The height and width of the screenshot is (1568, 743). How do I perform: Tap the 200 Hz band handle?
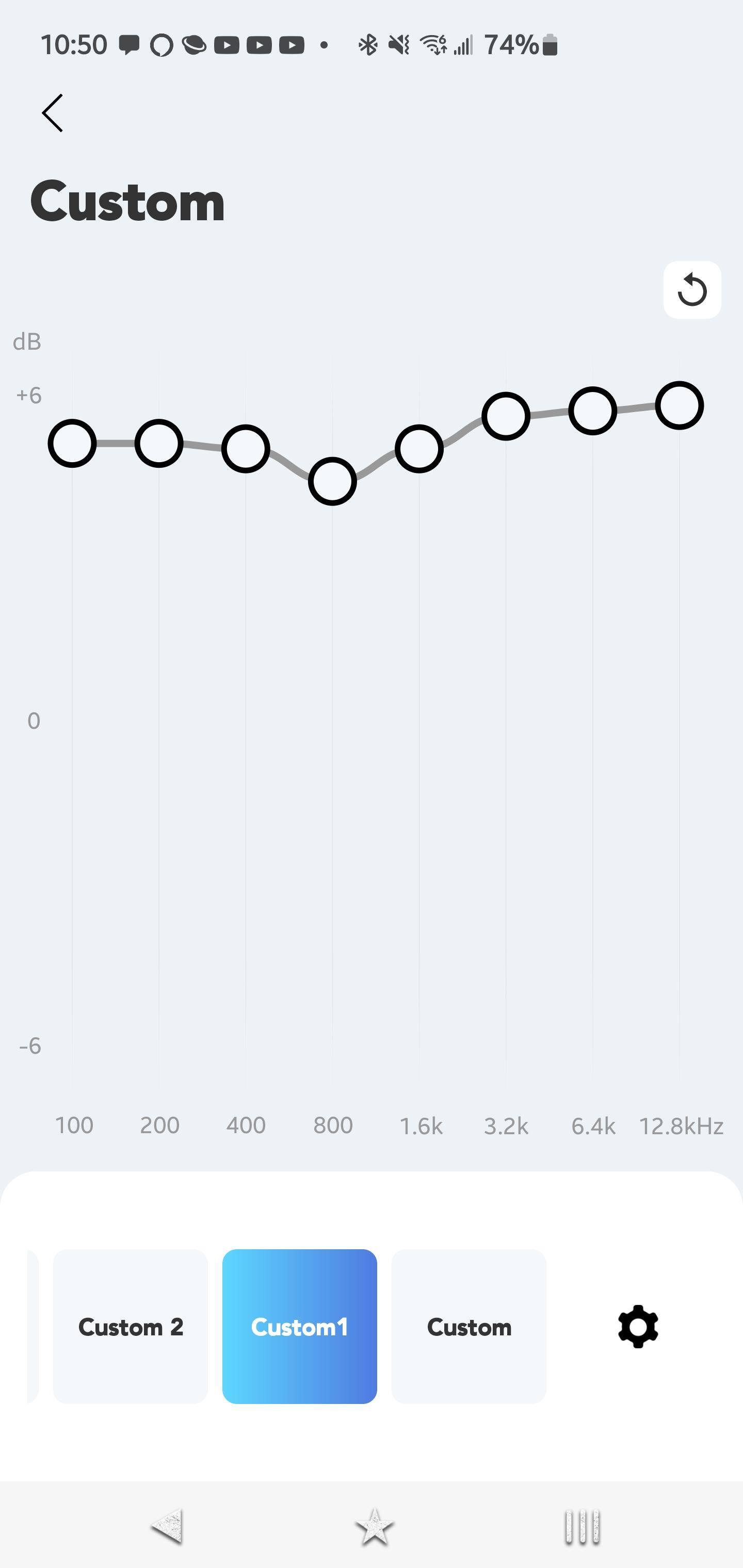point(159,443)
